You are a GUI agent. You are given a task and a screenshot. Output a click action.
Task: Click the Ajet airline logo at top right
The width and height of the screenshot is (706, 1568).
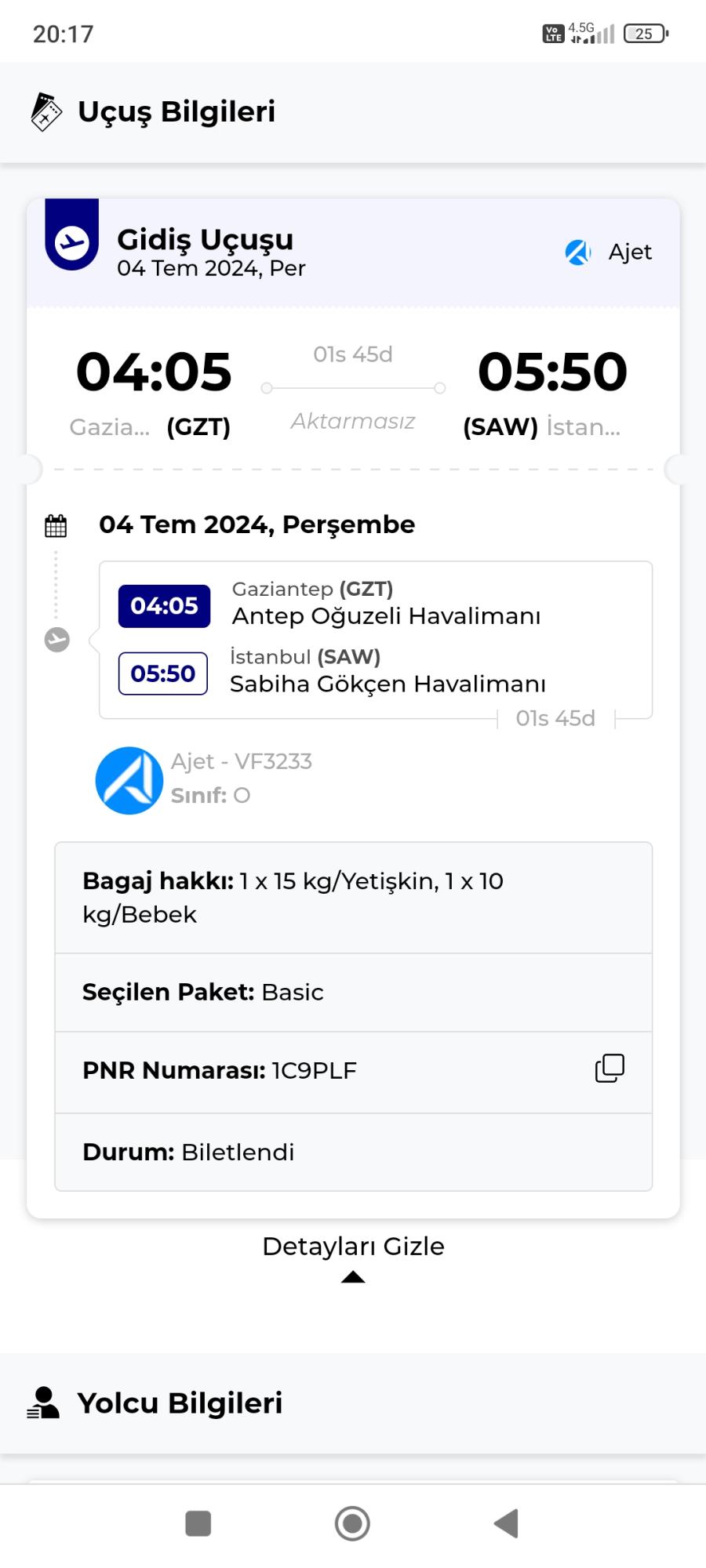click(577, 252)
